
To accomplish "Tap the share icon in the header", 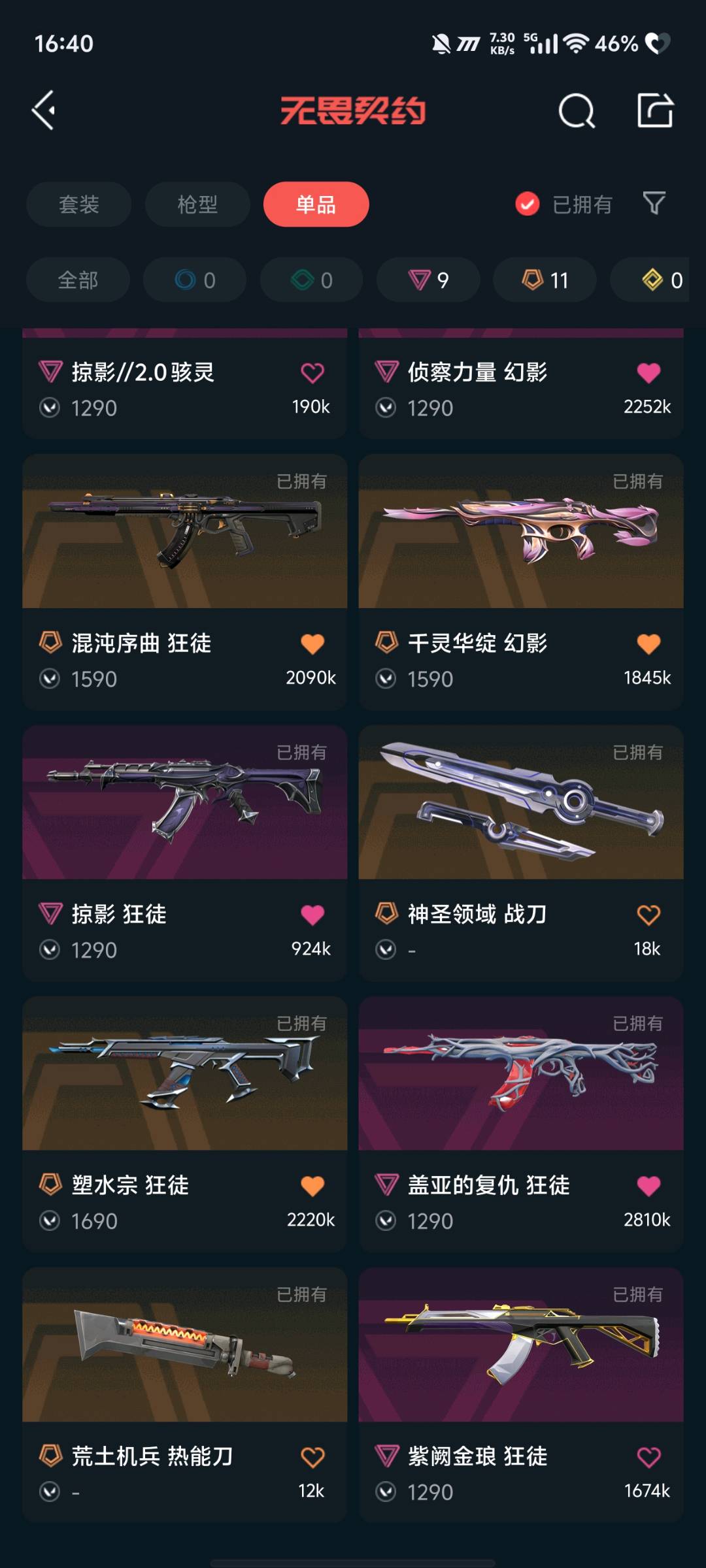I will 655,110.
